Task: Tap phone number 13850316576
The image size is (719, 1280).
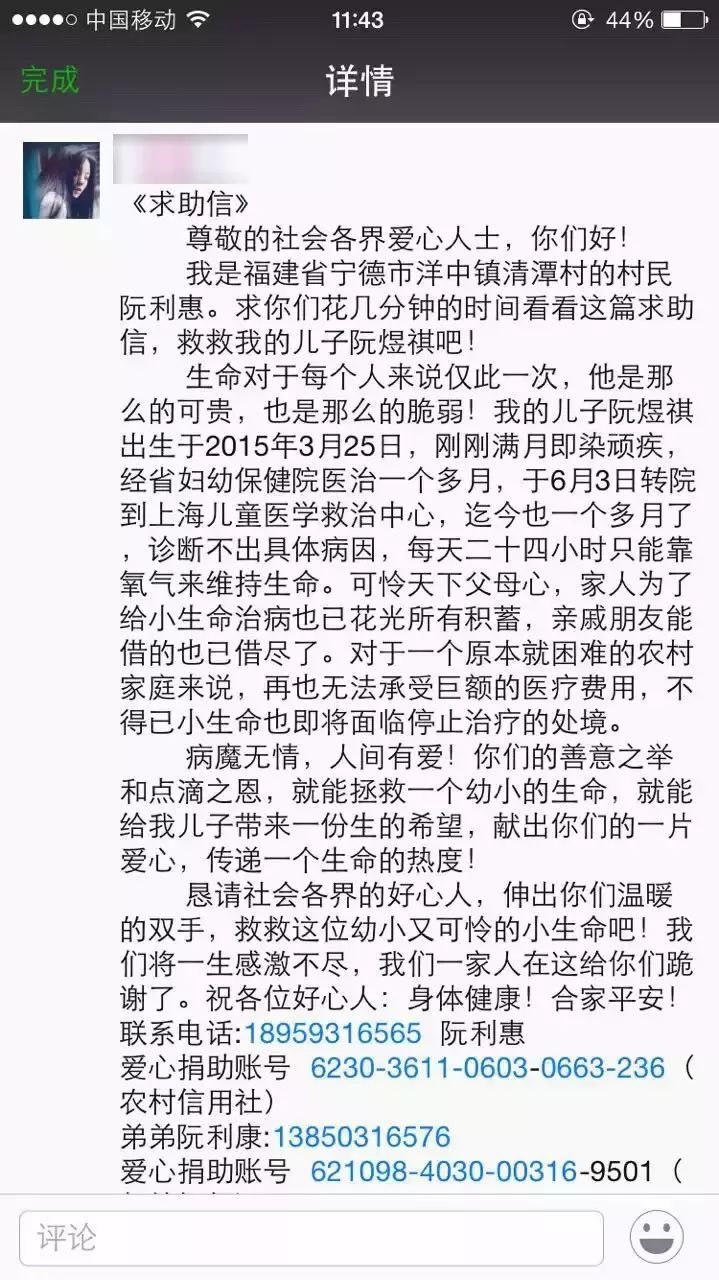Action: click(x=362, y=1137)
